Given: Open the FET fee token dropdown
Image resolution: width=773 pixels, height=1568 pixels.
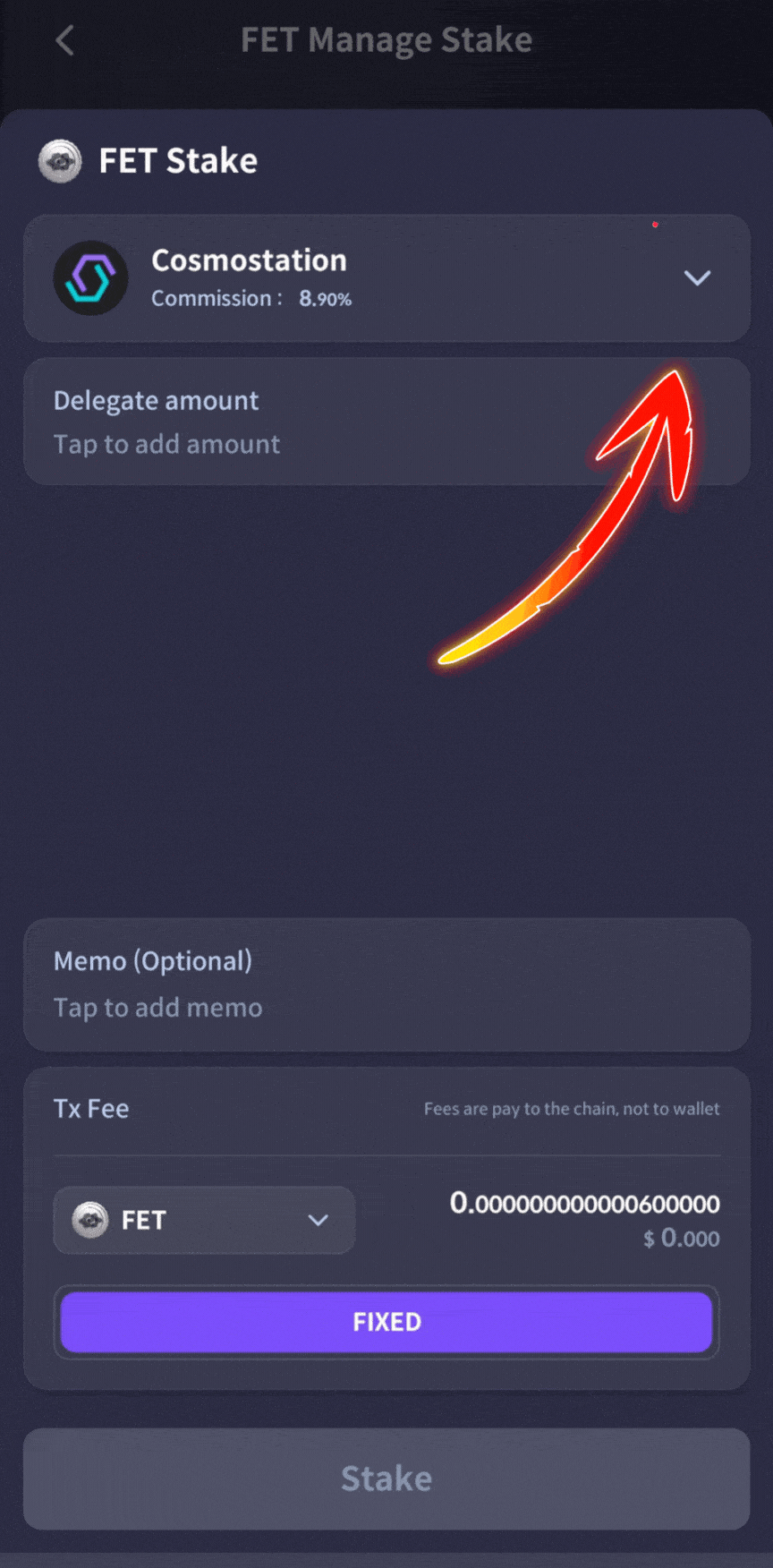Looking at the screenshot, I should point(204,1220).
